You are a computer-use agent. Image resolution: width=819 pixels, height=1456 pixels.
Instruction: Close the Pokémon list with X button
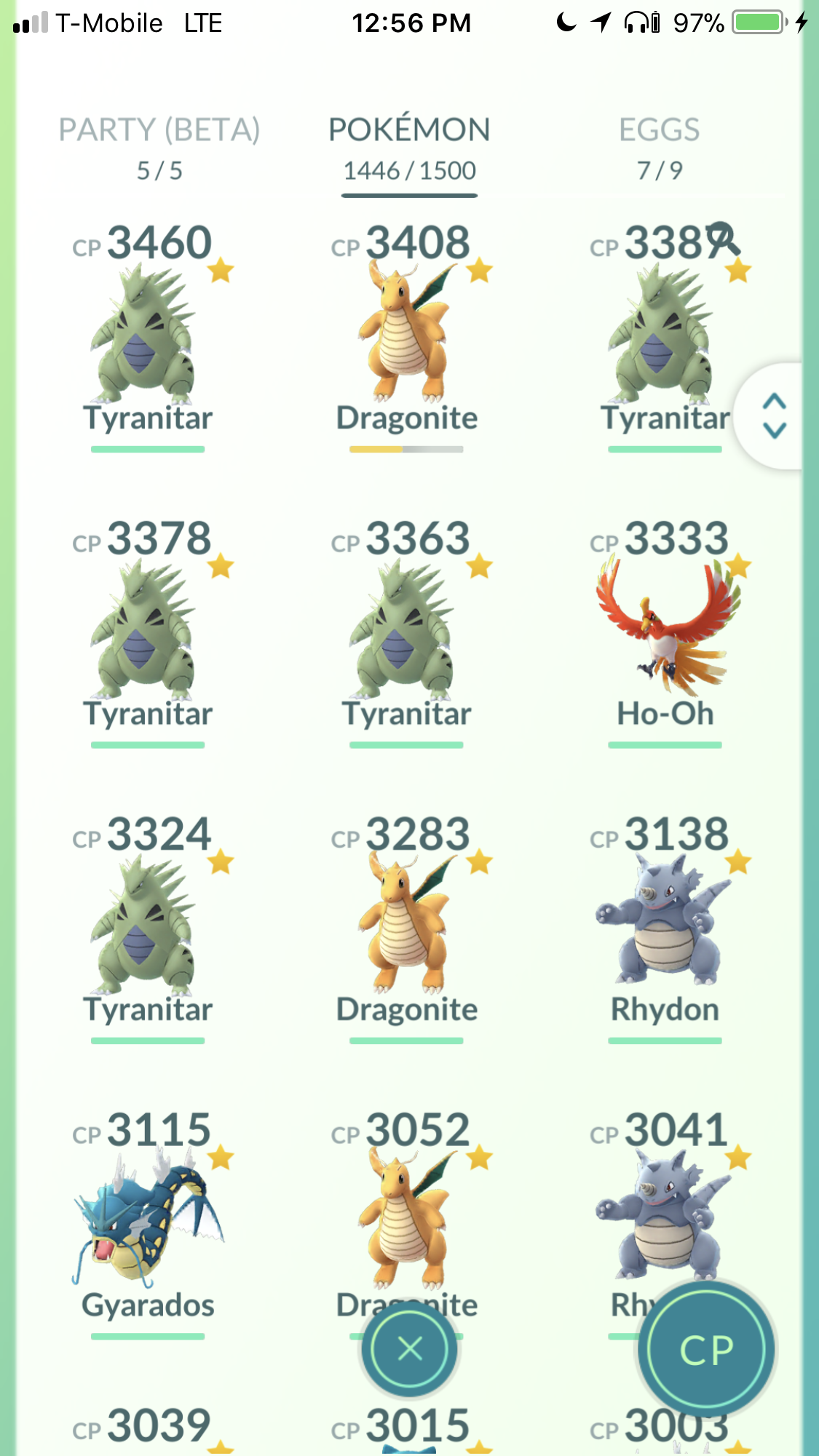tap(410, 1349)
